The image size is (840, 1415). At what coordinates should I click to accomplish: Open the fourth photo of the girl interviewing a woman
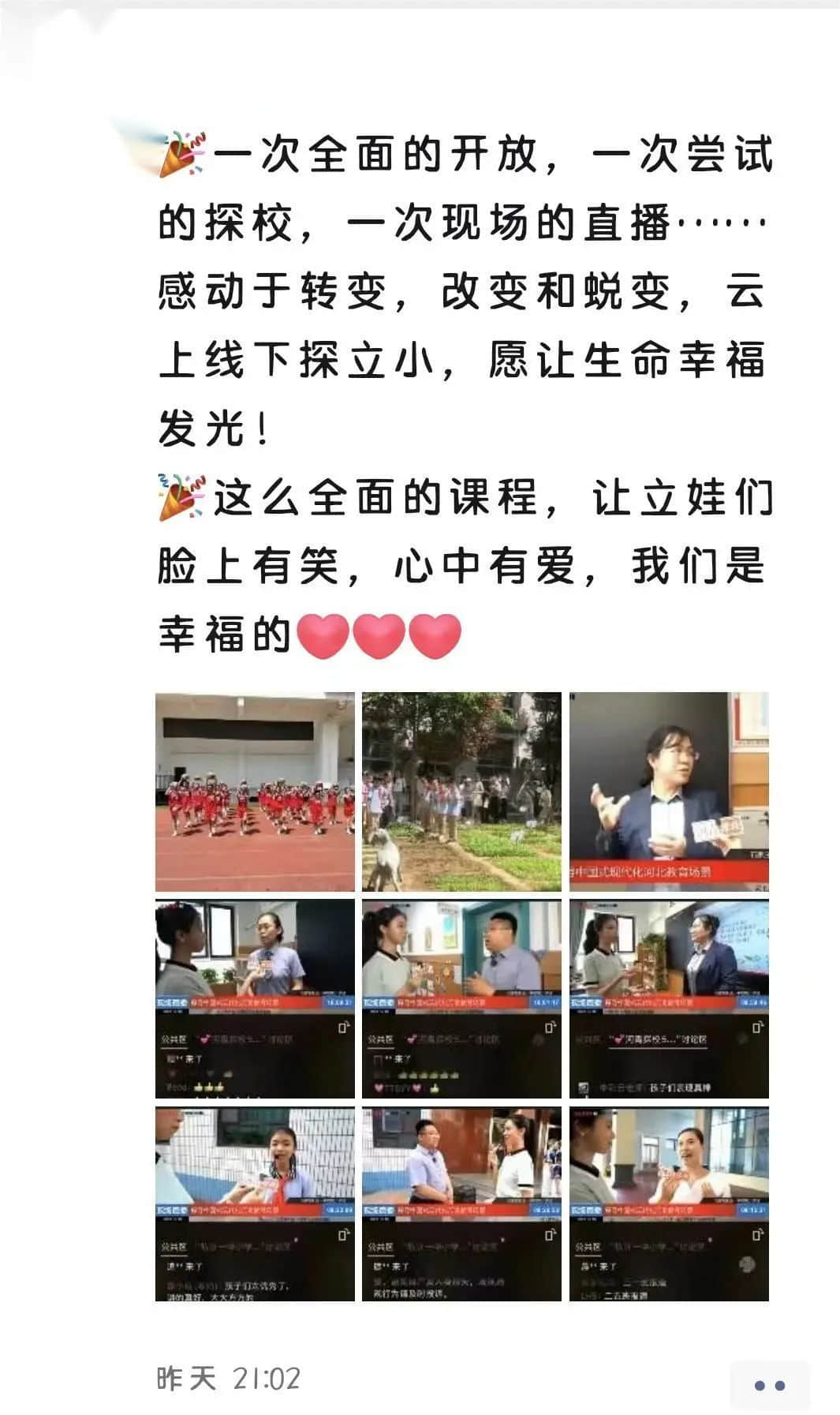[255, 998]
